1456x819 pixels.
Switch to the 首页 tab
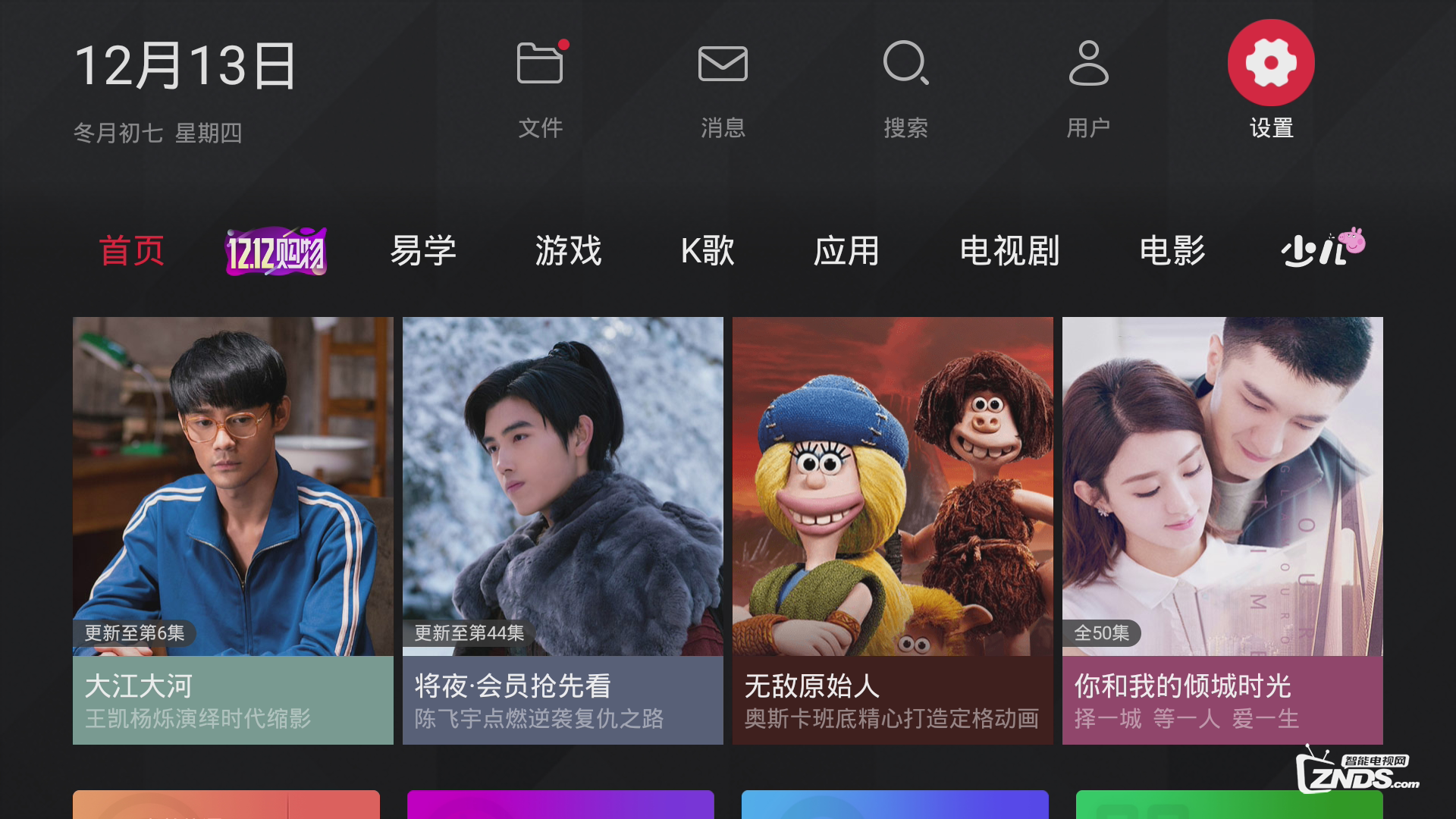[x=132, y=251]
